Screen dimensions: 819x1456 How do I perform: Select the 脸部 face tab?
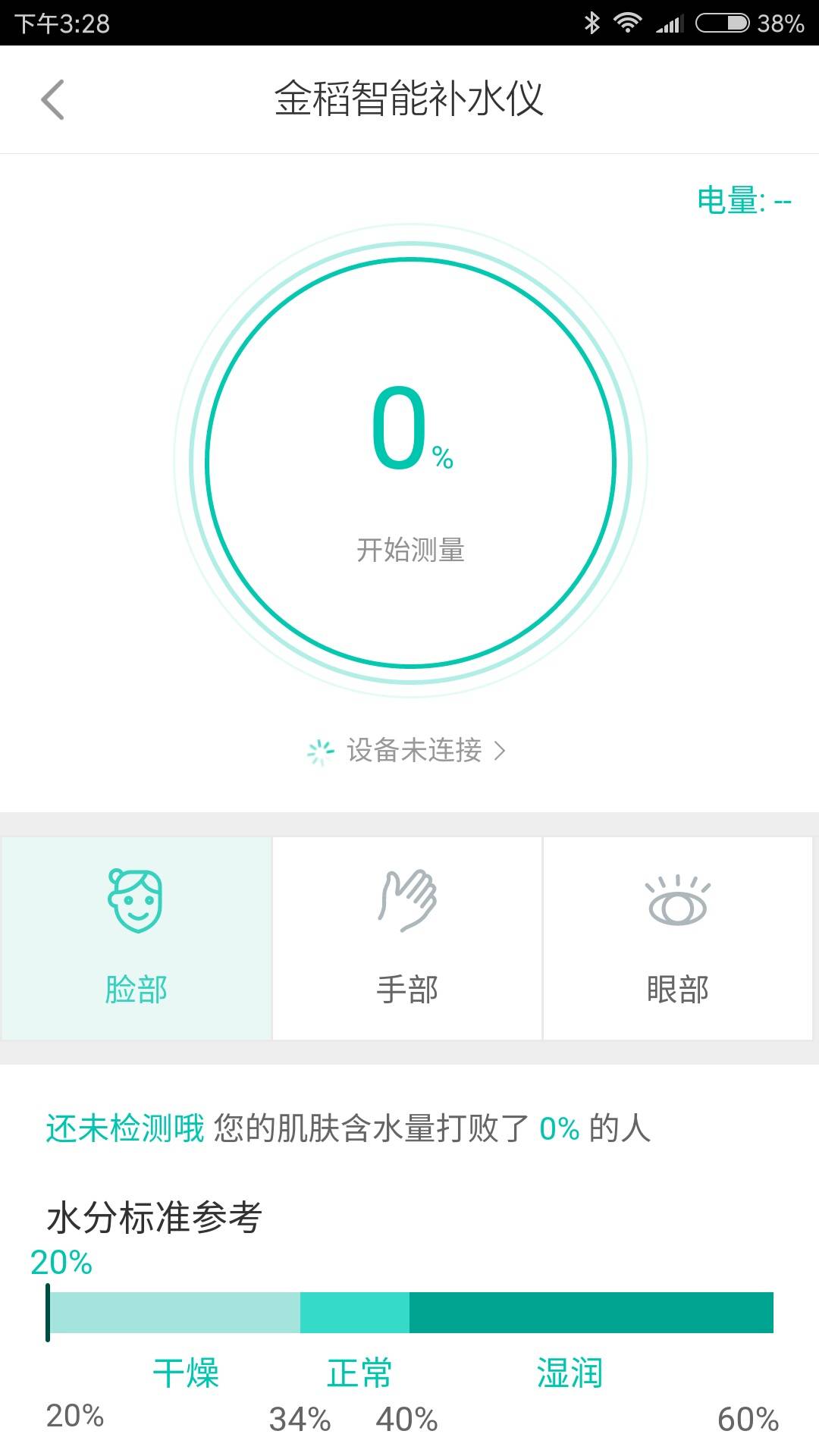[136, 938]
